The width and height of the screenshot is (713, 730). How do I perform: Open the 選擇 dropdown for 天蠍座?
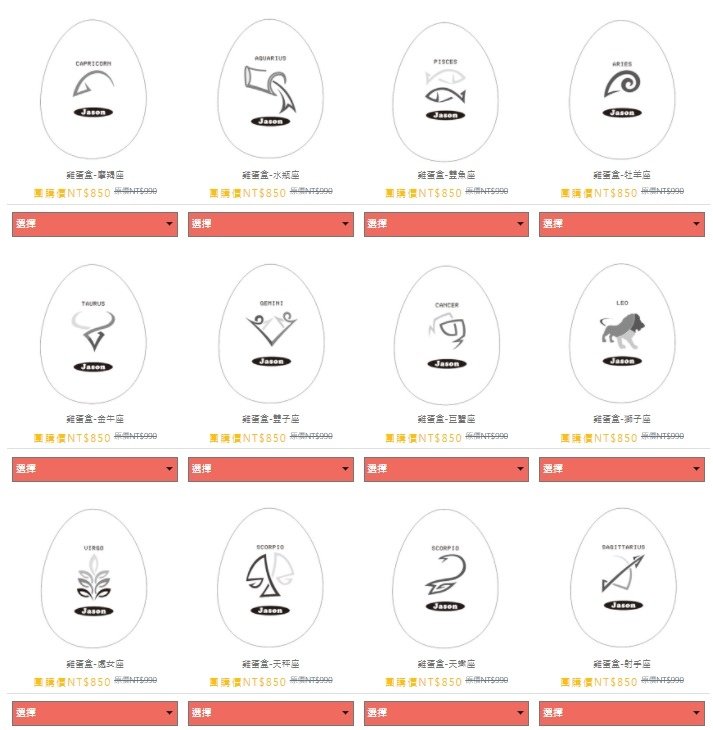[446, 713]
